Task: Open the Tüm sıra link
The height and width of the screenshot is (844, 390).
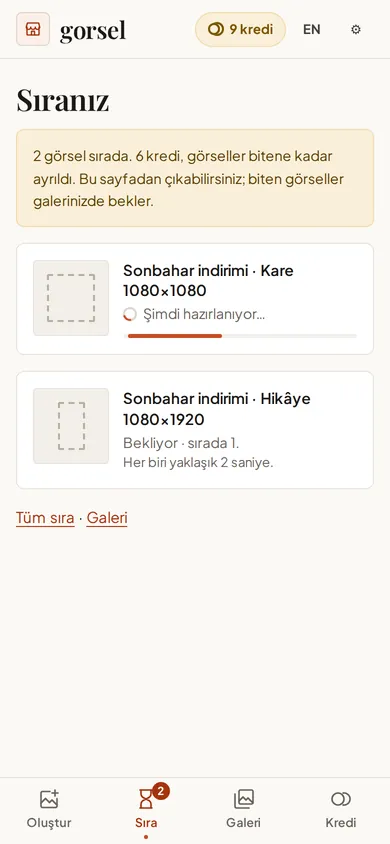Action: pyautogui.click(x=45, y=518)
